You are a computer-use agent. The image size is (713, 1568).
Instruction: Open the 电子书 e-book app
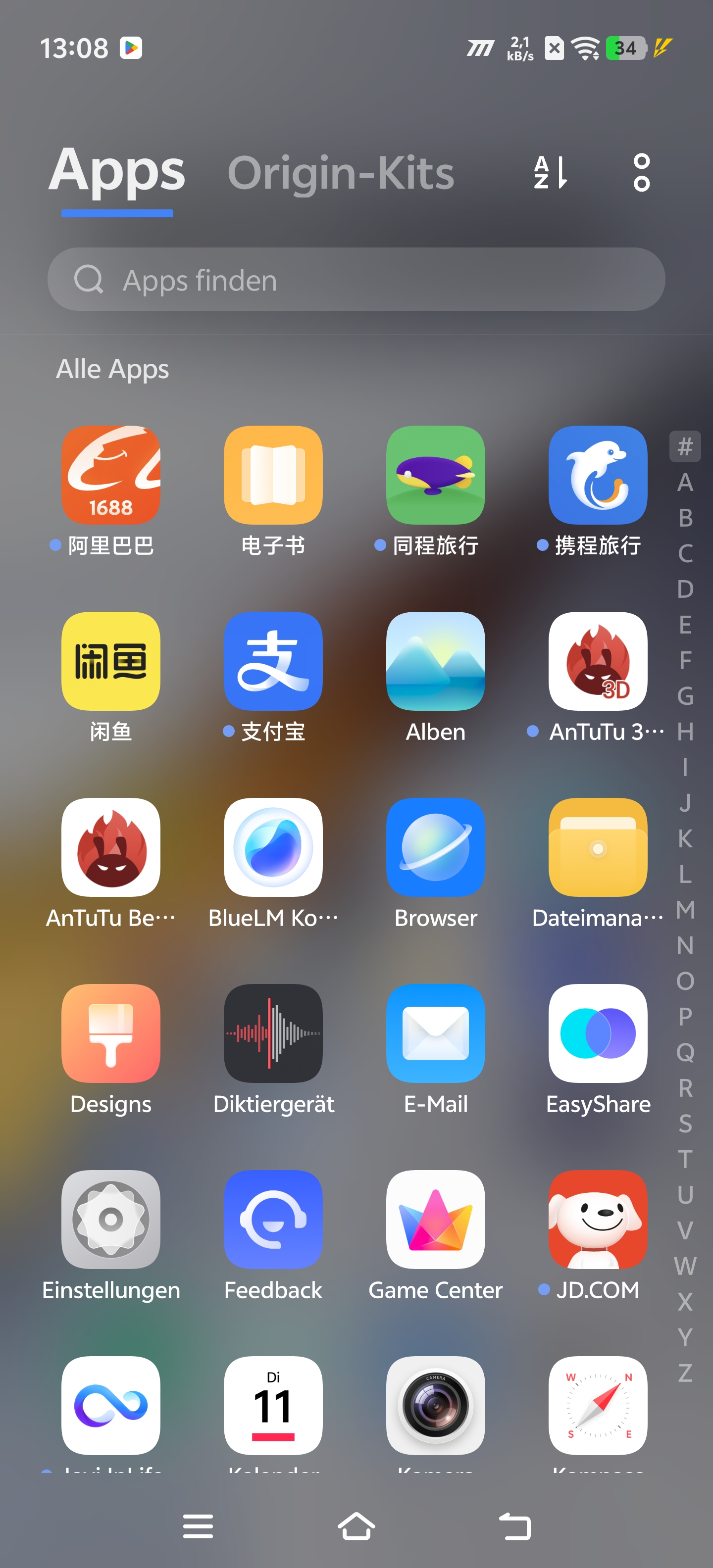pyautogui.click(x=273, y=475)
